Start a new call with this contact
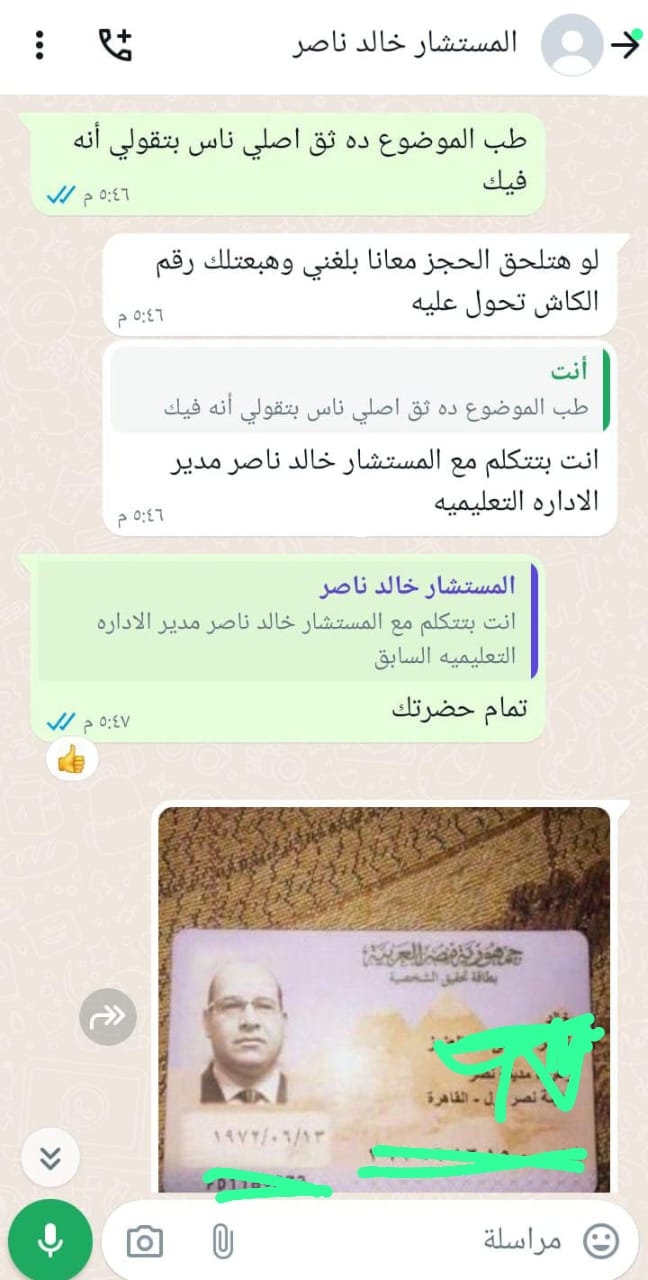 click(115, 44)
